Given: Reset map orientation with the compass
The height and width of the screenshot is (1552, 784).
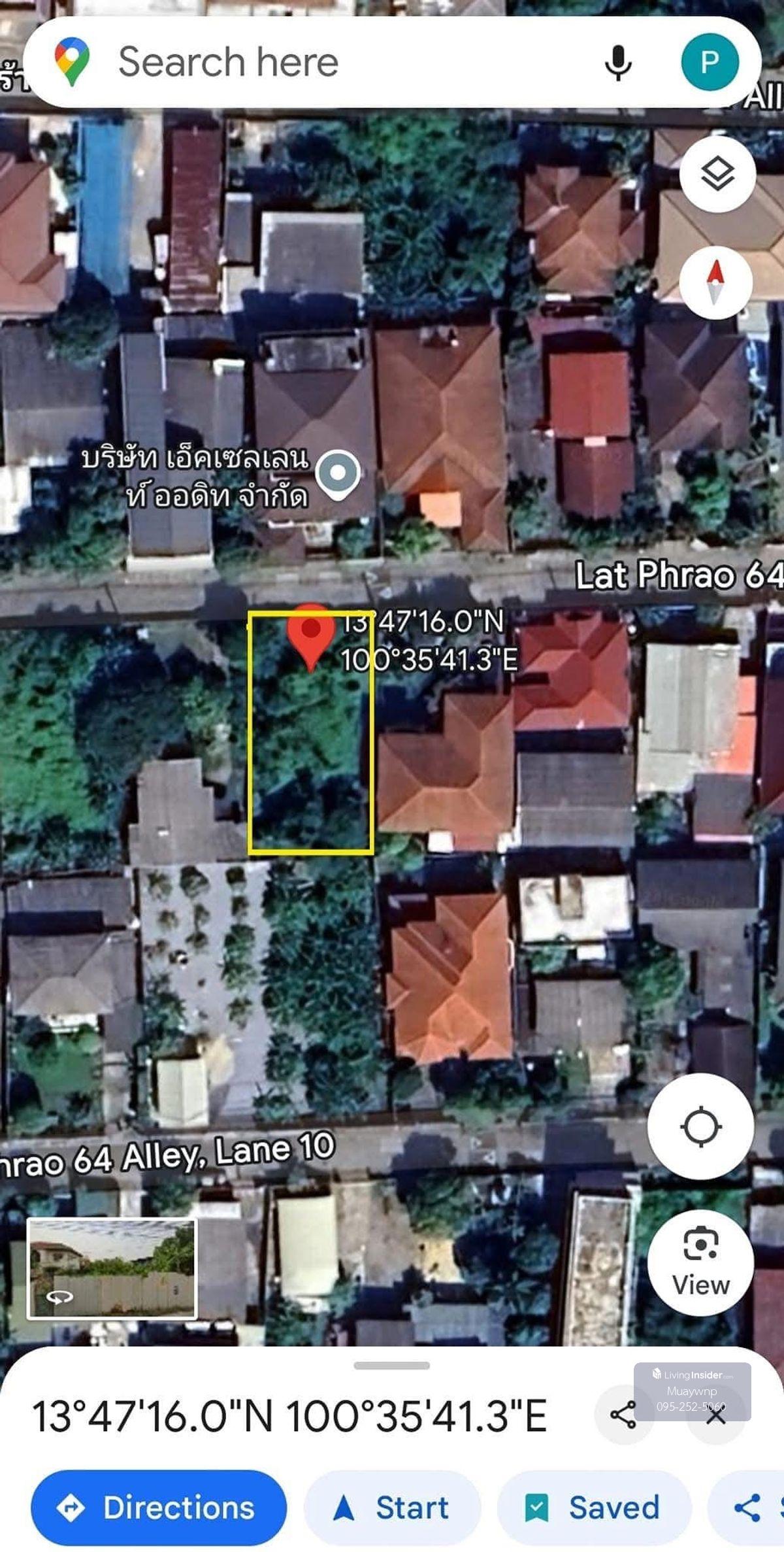Looking at the screenshot, I should (x=716, y=282).
